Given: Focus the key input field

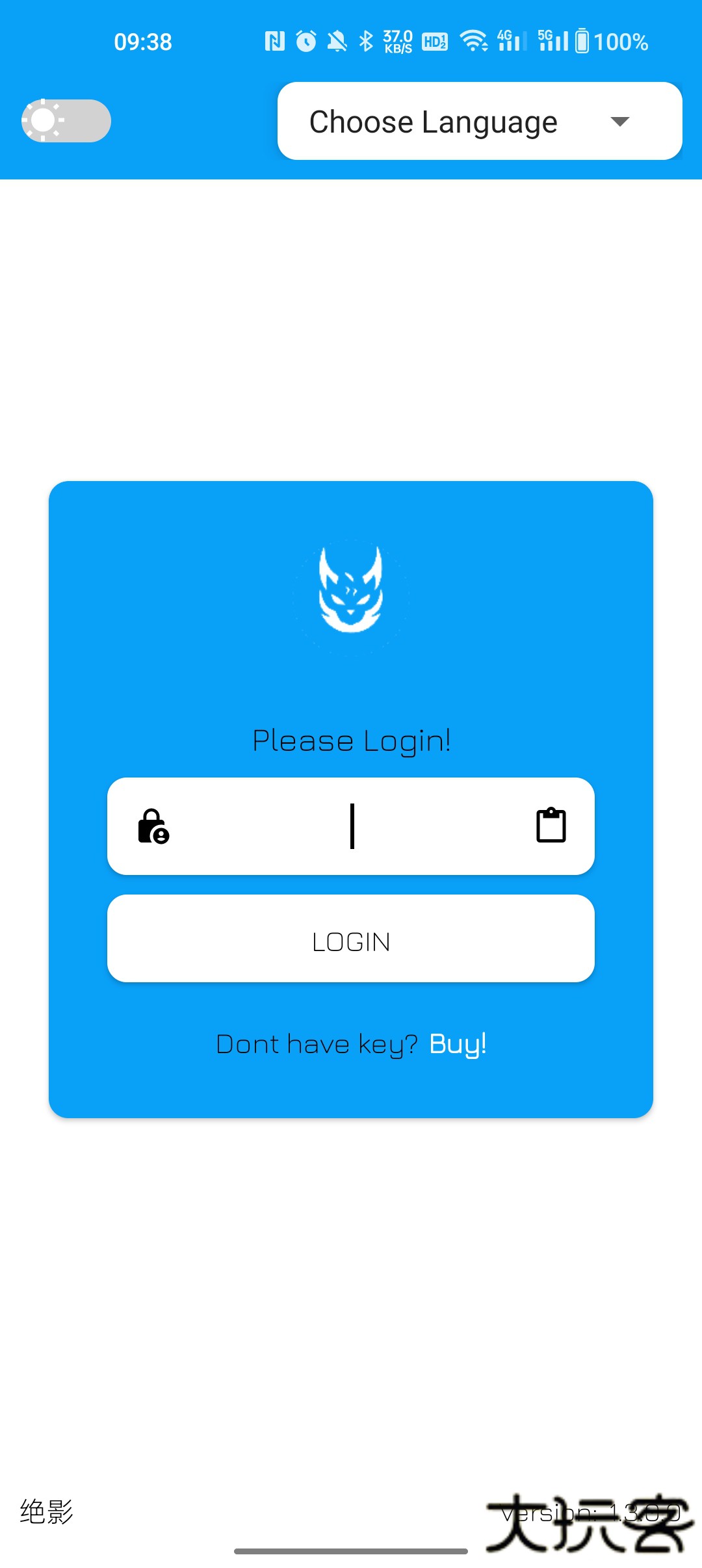Looking at the screenshot, I should coord(351,826).
